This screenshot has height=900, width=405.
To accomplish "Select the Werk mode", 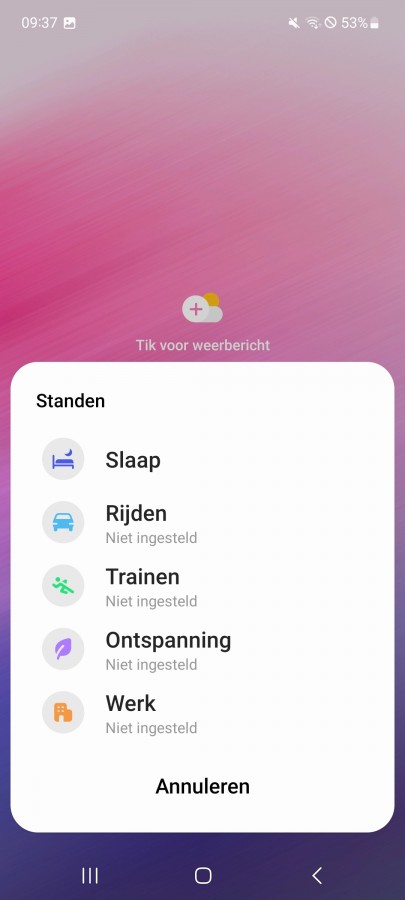I will pos(202,712).
